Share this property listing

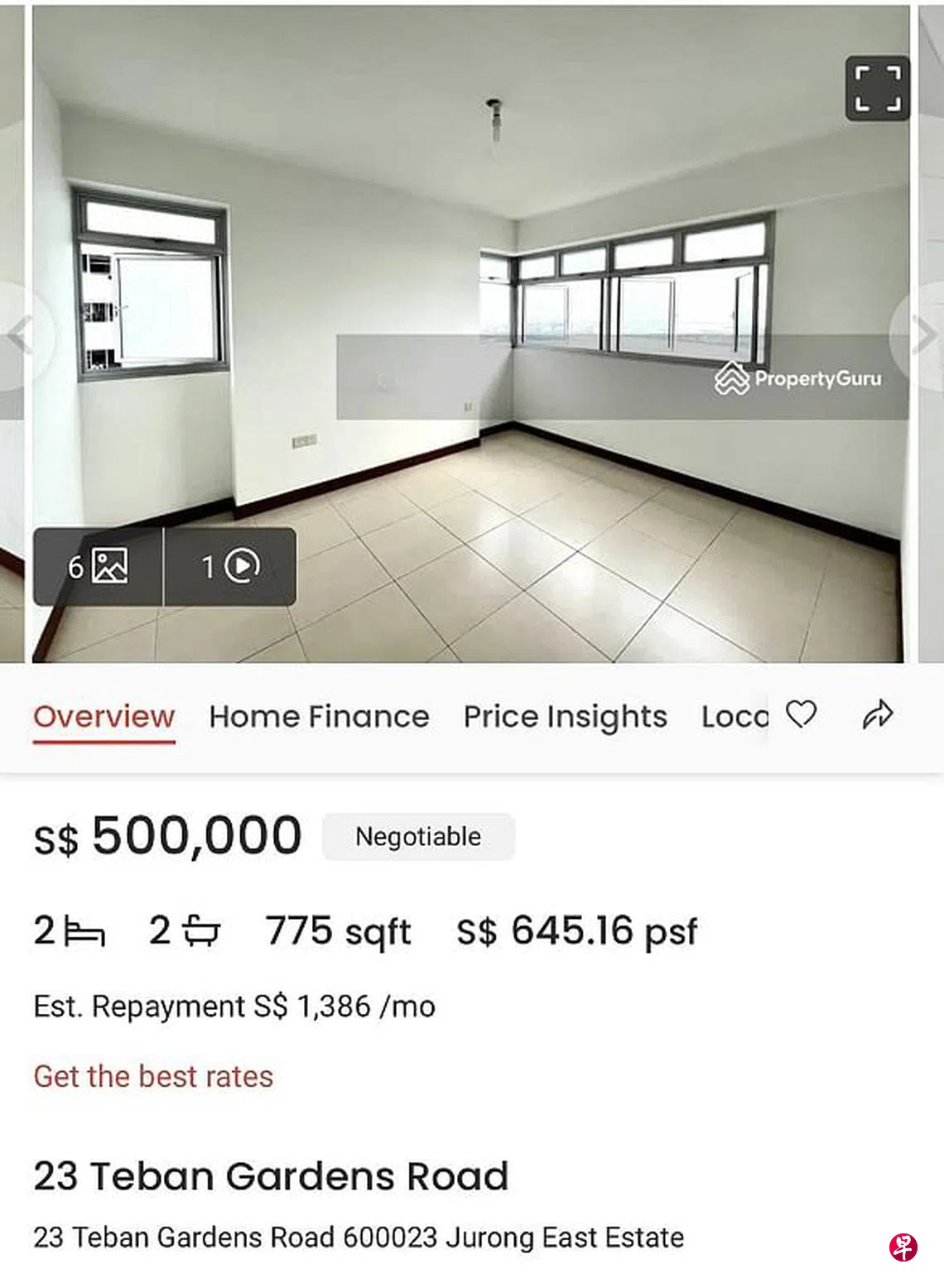coord(878,714)
